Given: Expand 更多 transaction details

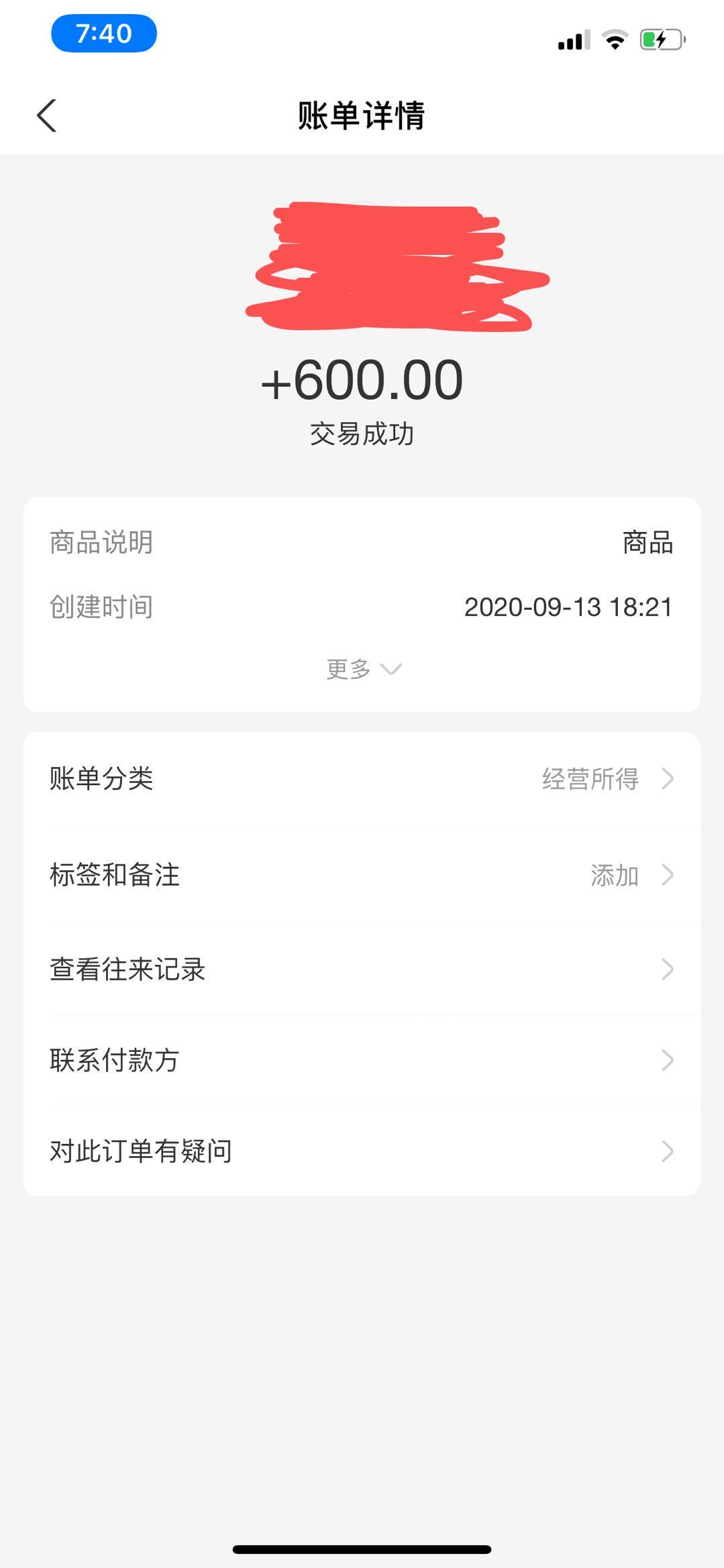Looking at the screenshot, I should (x=363, y=669).
